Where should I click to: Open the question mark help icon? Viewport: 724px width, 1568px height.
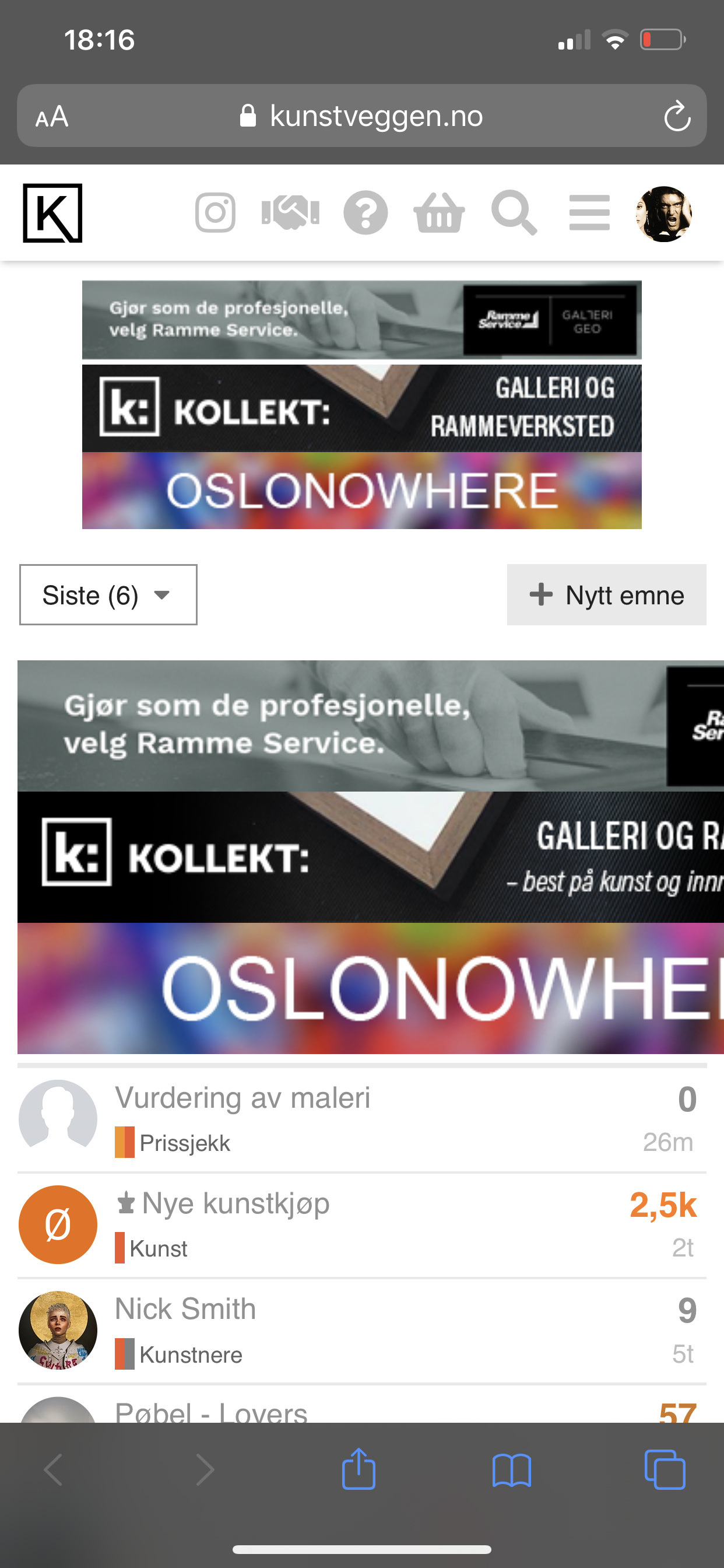pyautogui.click(x=365, y=212)
